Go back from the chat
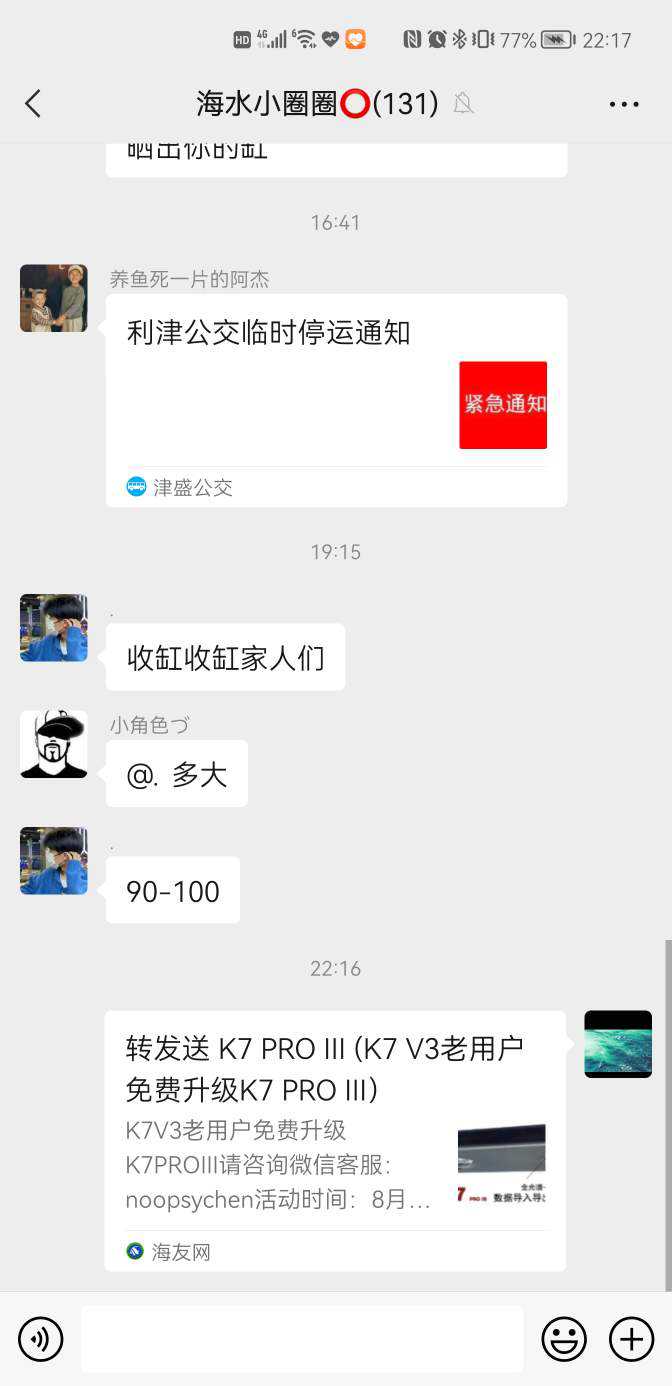 pyautogui.click(x=33, y=103)
